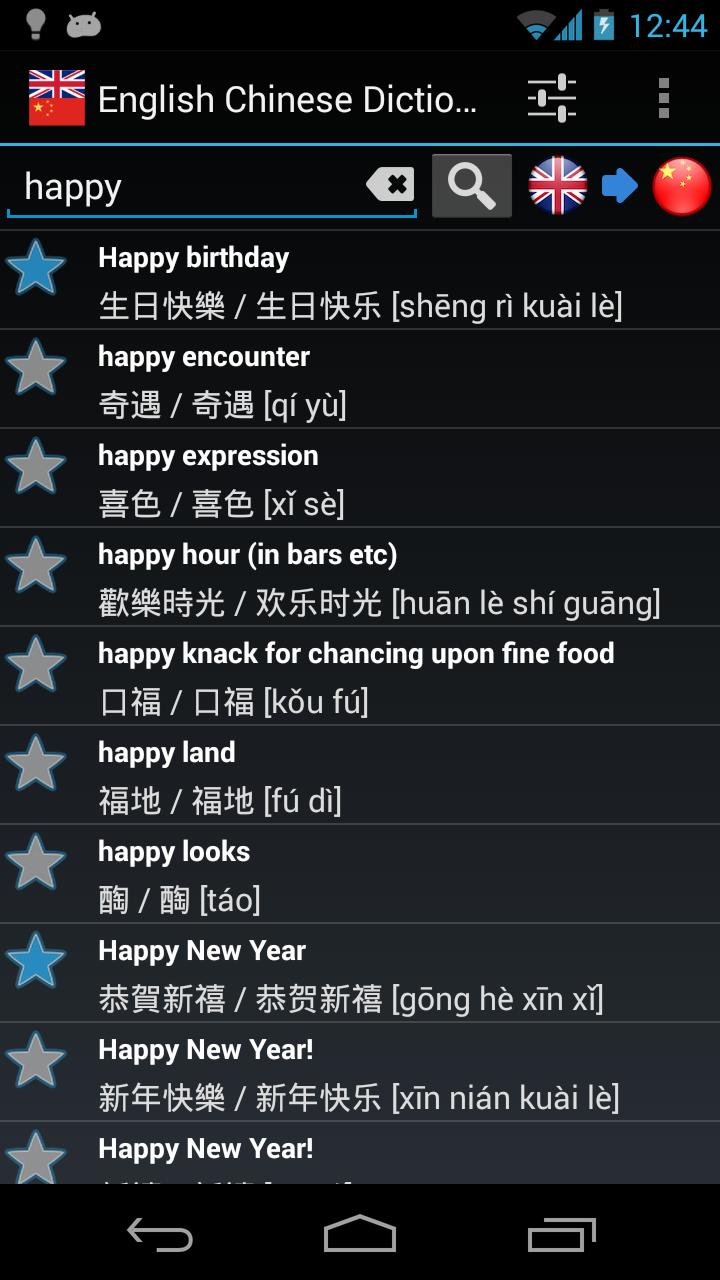Toggle the star for happy land

coord(37,763)
